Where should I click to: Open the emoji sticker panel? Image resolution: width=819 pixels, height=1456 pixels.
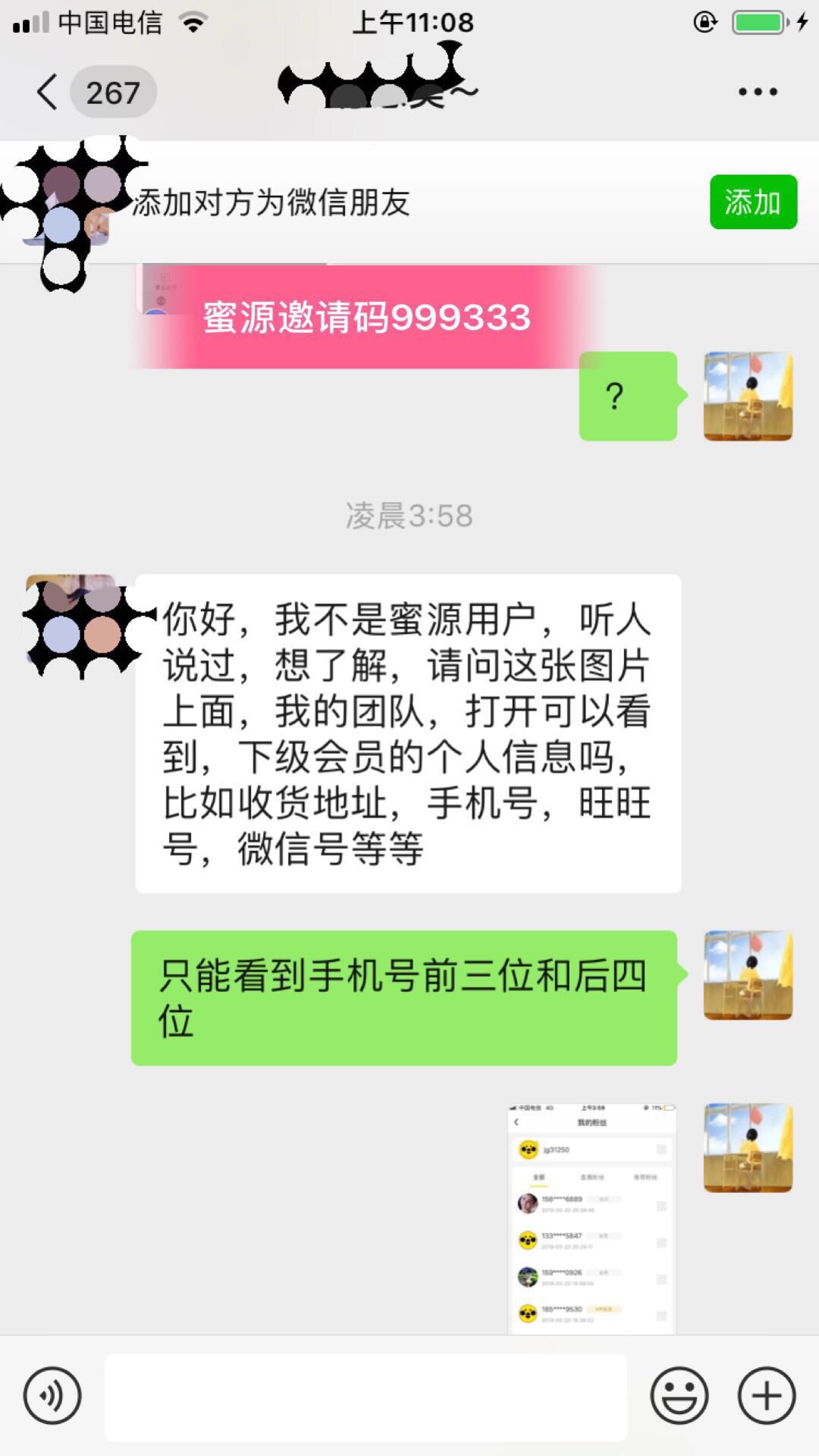679,1395
